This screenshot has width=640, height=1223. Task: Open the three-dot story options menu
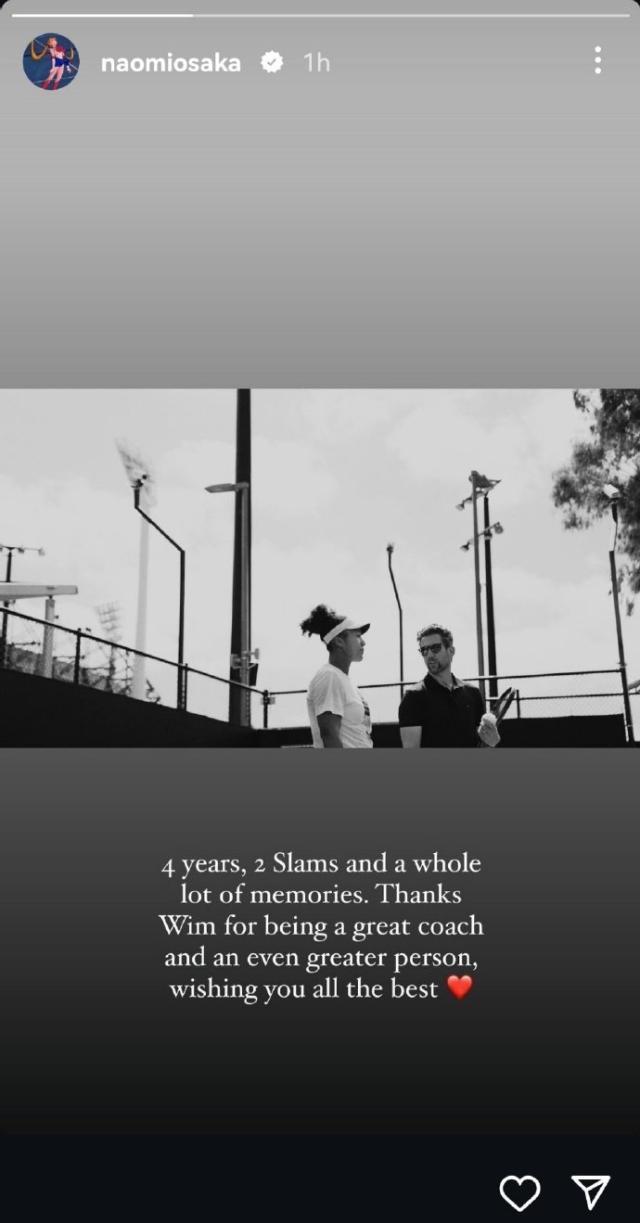click(597, 60)
